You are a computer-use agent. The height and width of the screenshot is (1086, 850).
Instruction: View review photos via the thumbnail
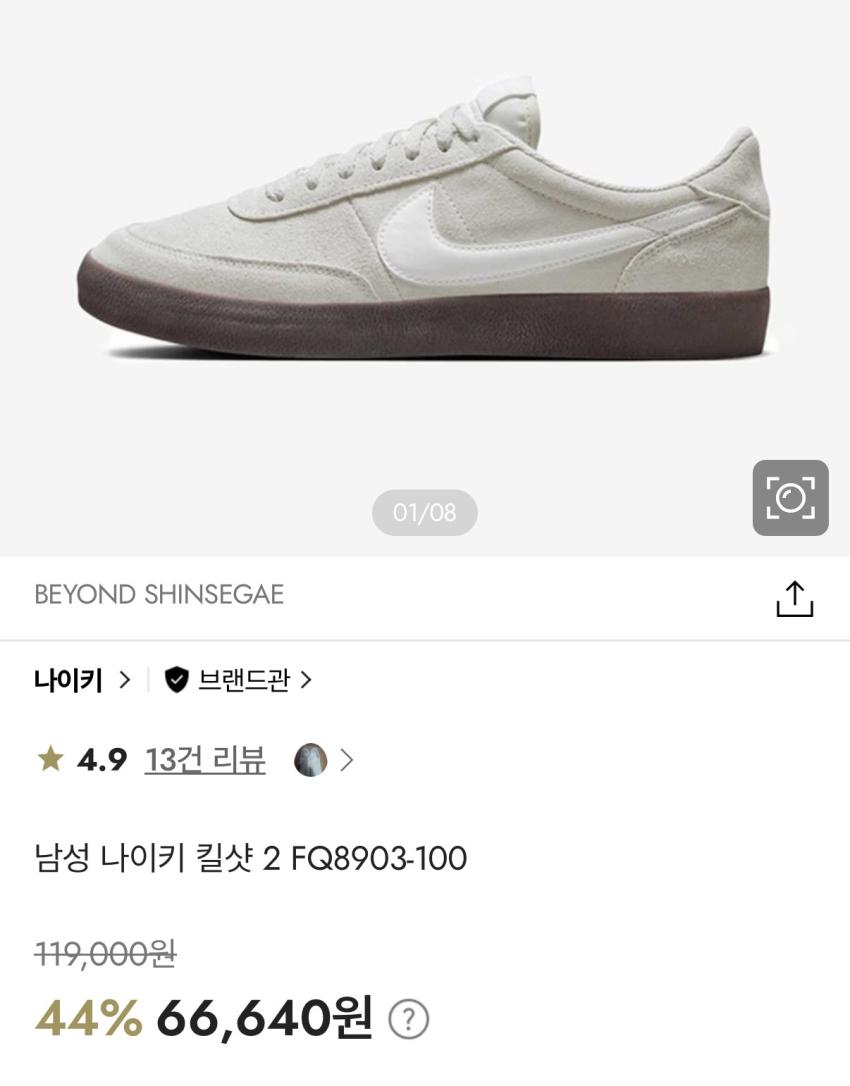tap(311, 761)
